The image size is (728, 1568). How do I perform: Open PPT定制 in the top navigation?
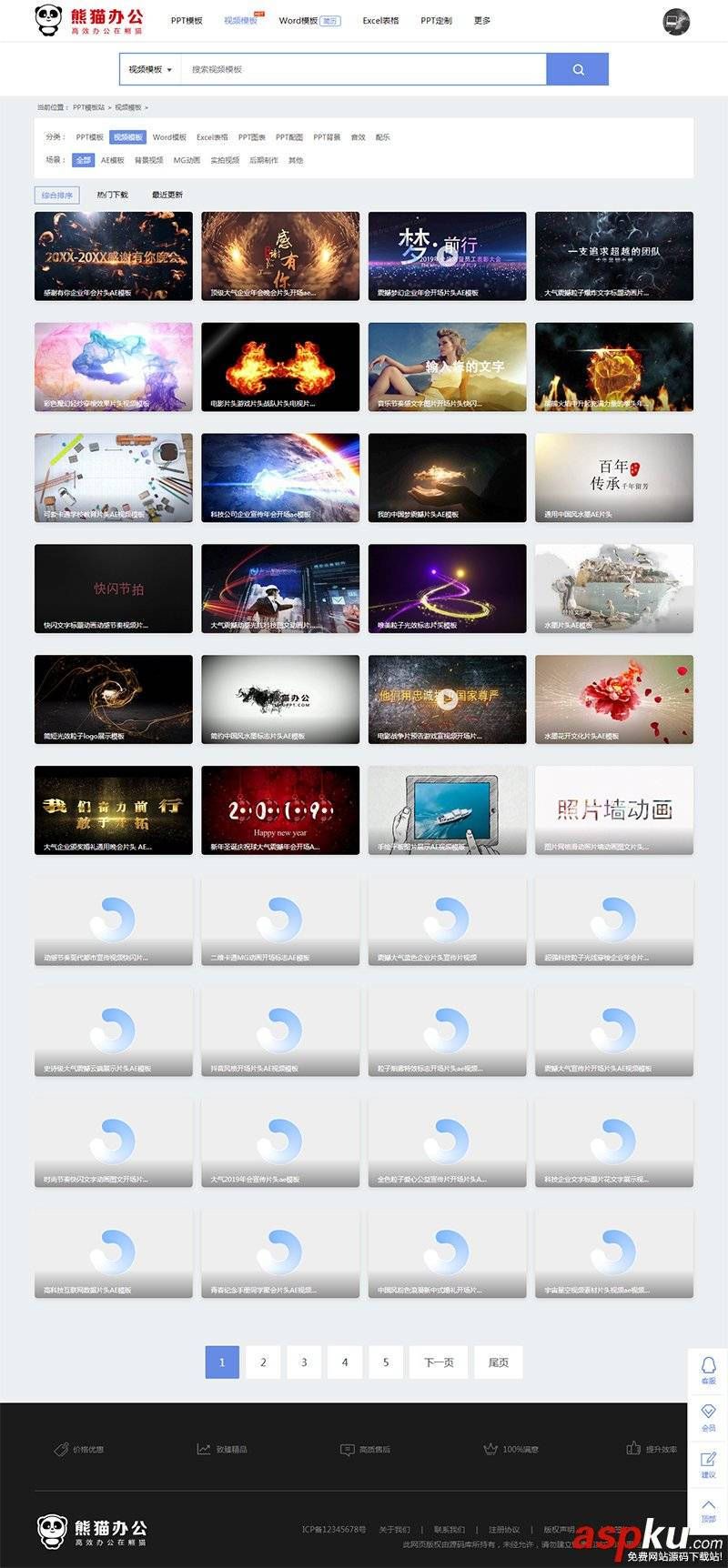436,20
